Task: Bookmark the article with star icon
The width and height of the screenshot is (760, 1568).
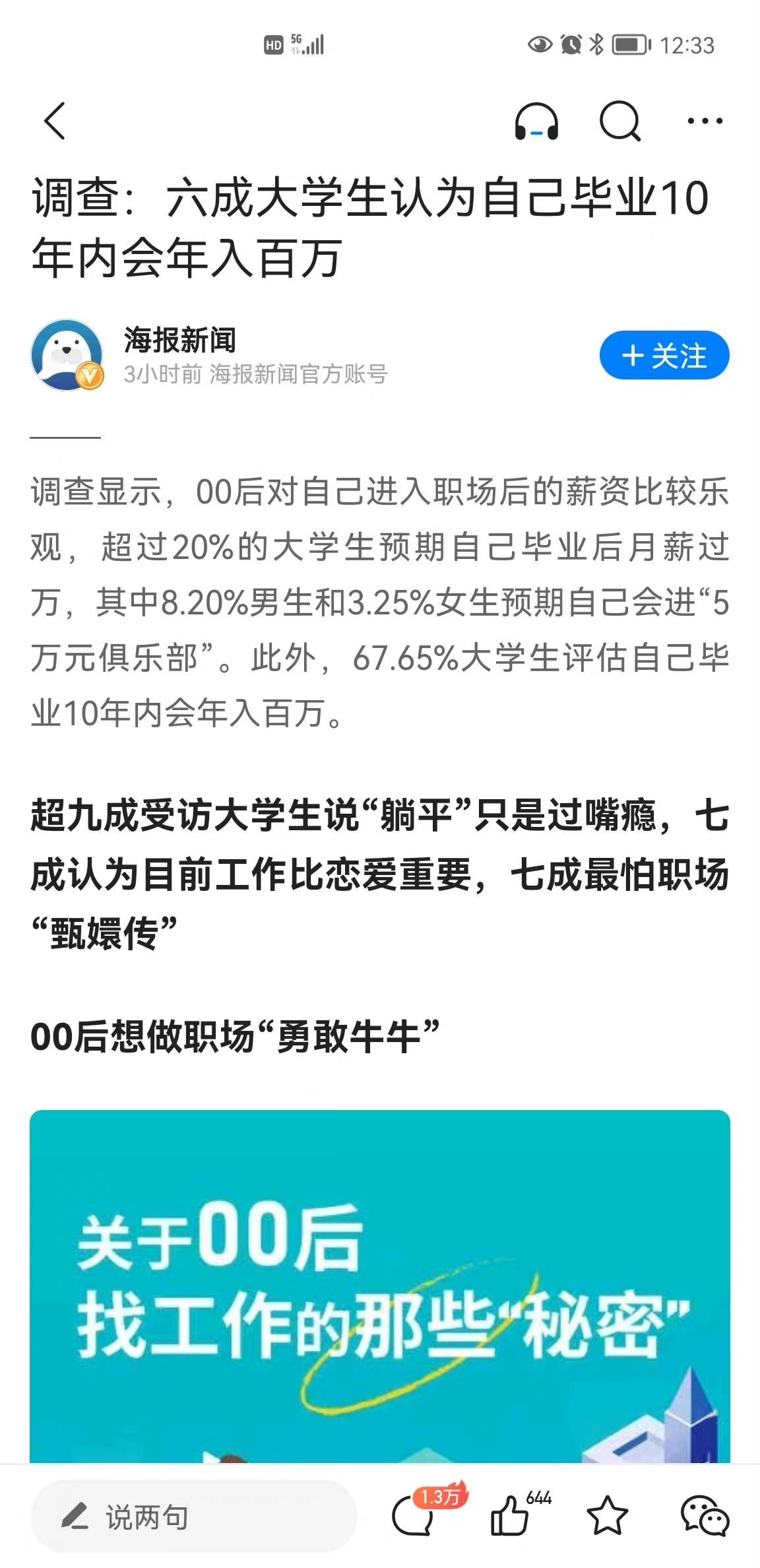Action: pos(607,1517)
